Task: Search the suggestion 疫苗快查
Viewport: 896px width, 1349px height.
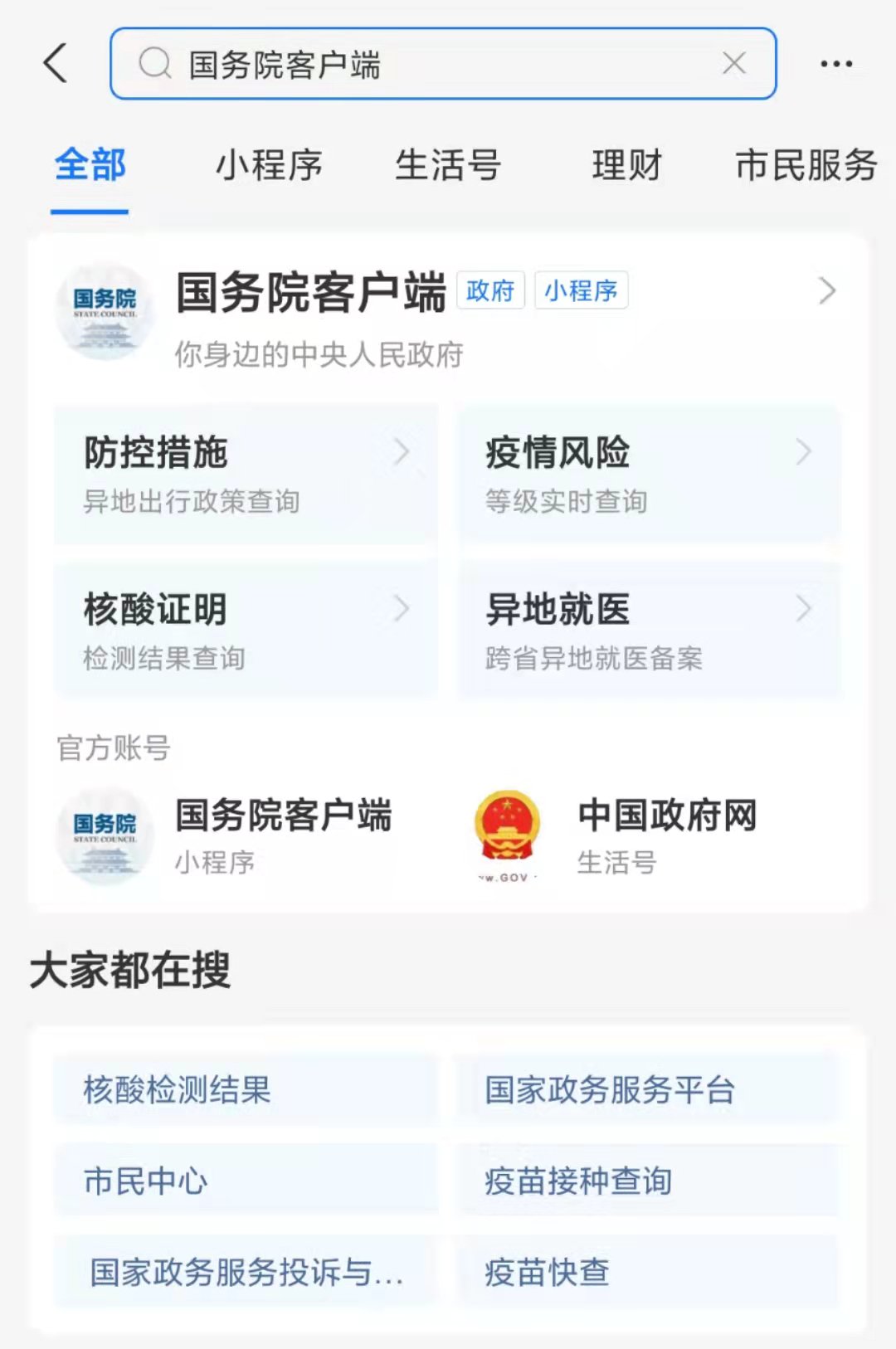Action: 647,1273
